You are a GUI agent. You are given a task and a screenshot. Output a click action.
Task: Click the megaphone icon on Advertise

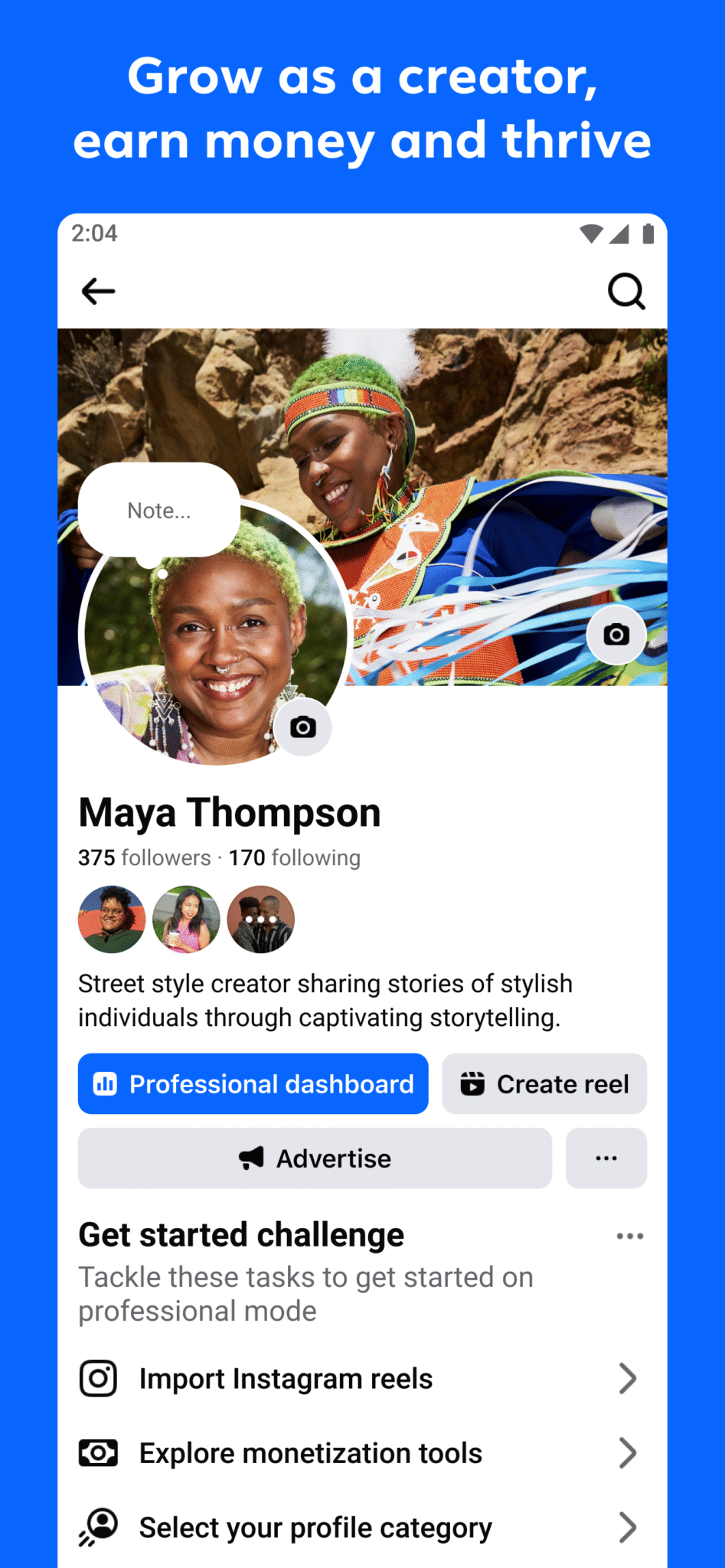tap(253, 1158)
